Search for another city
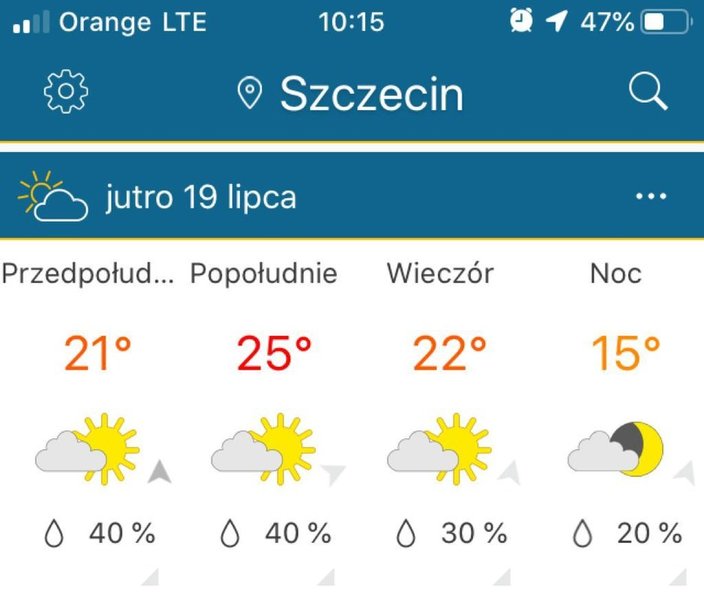 tap(648, 92)
